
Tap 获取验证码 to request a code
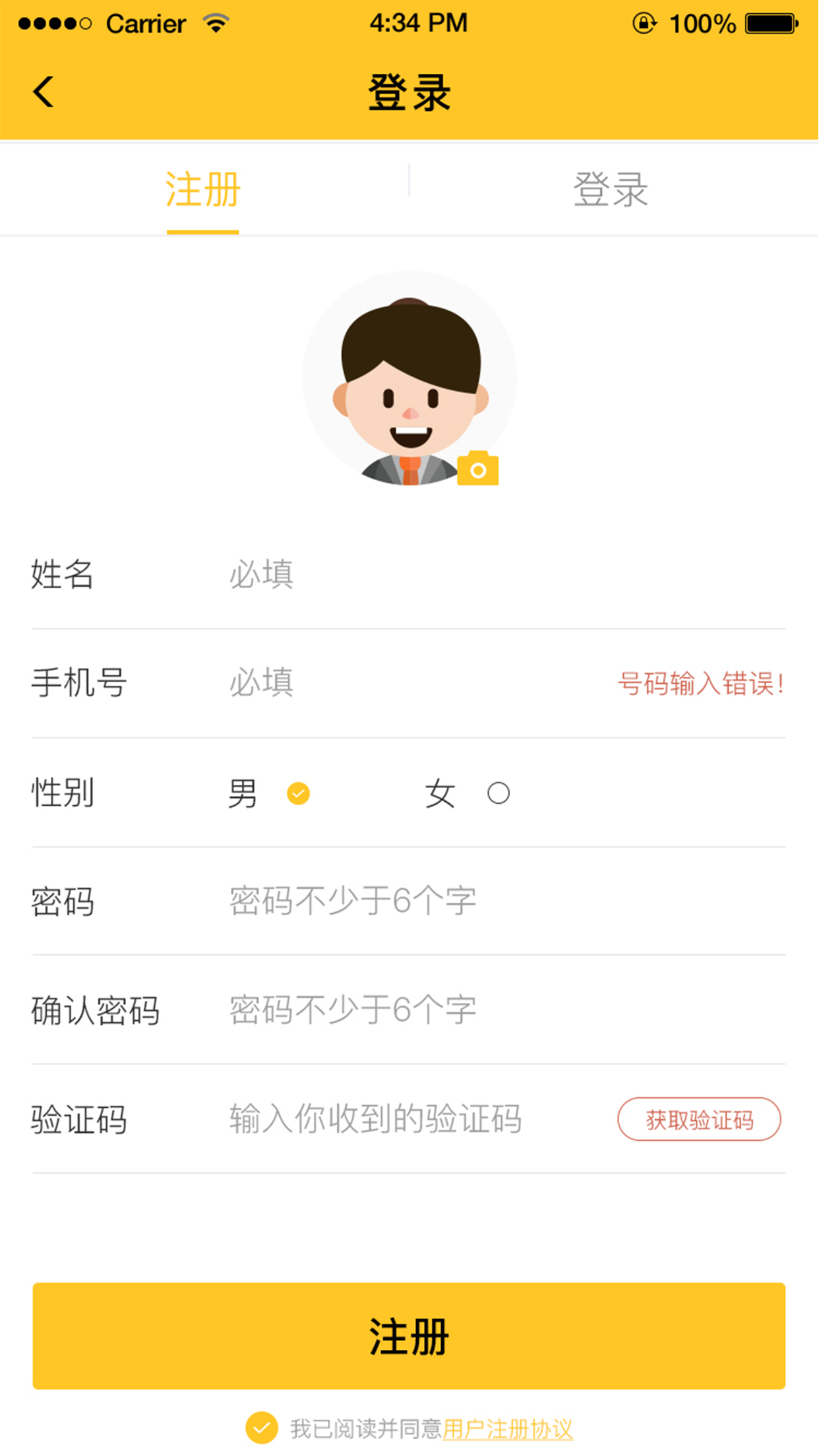pos(699,1120)
